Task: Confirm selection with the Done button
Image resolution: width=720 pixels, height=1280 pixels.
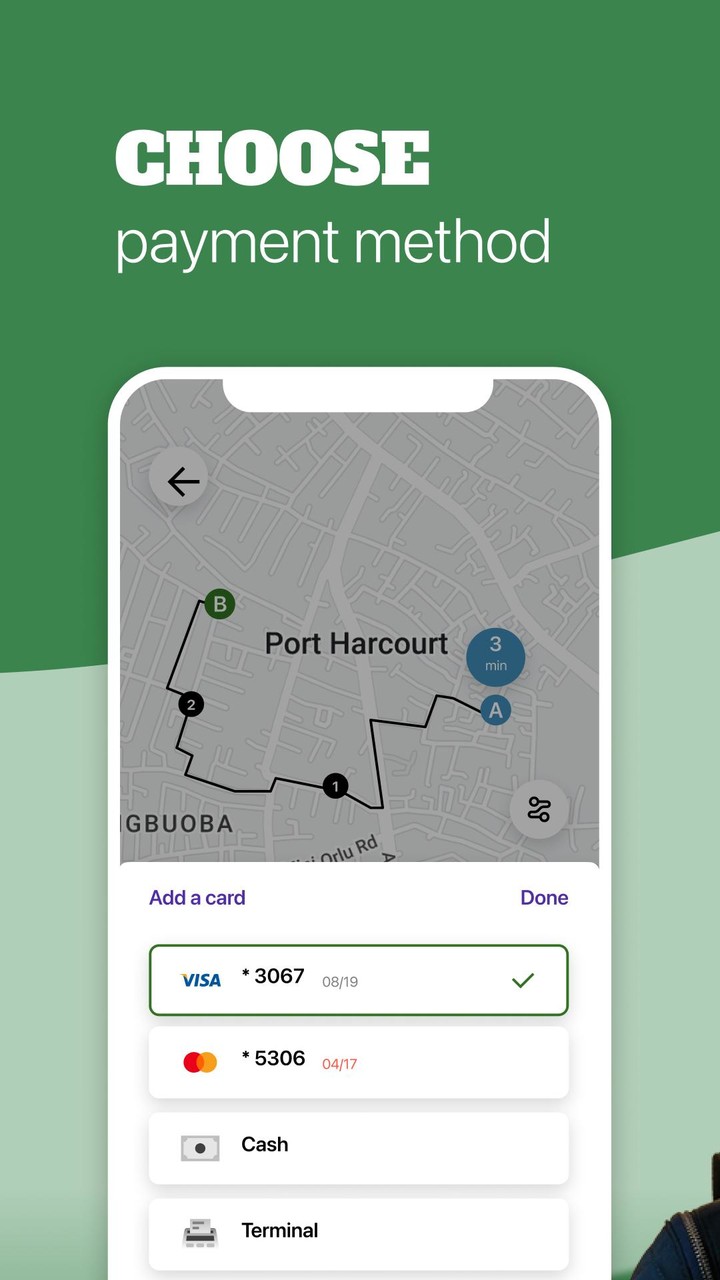Action: (x=544, y=897)
